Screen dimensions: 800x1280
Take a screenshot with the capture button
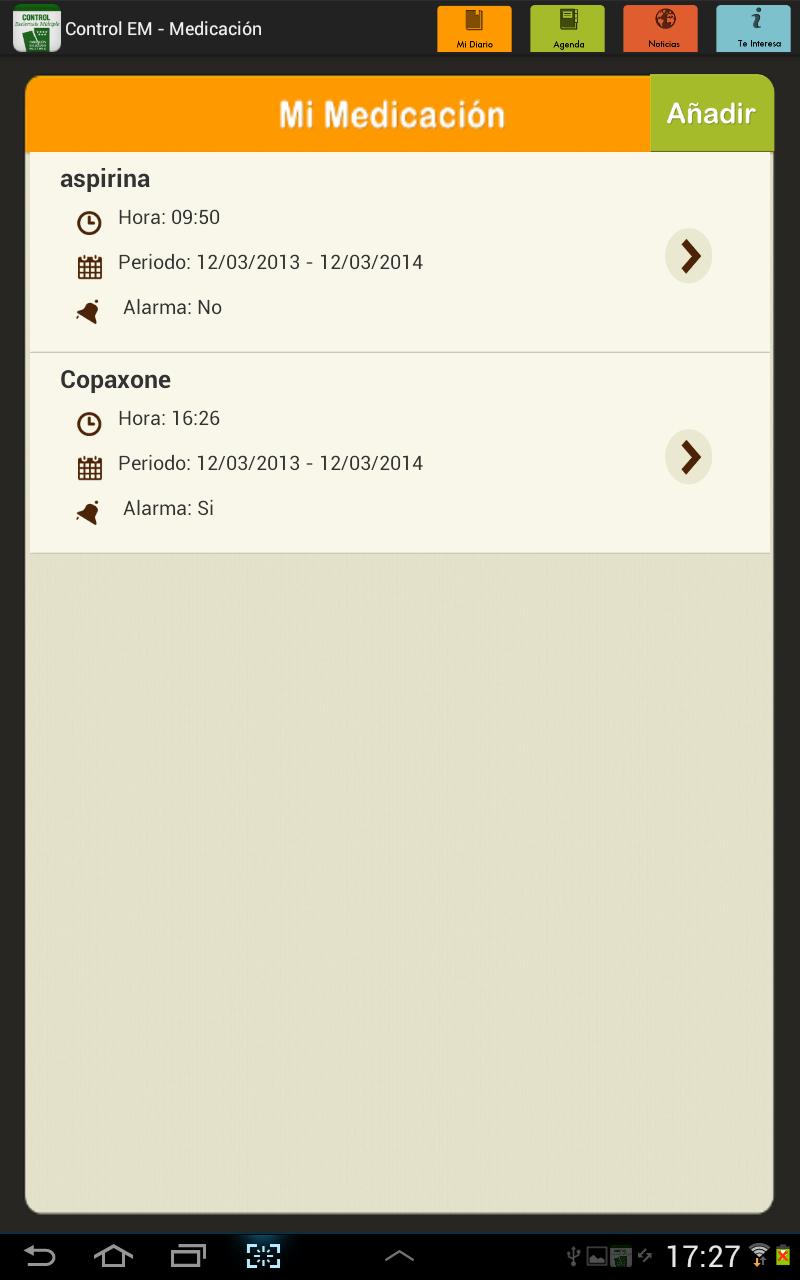point(263,1256)
